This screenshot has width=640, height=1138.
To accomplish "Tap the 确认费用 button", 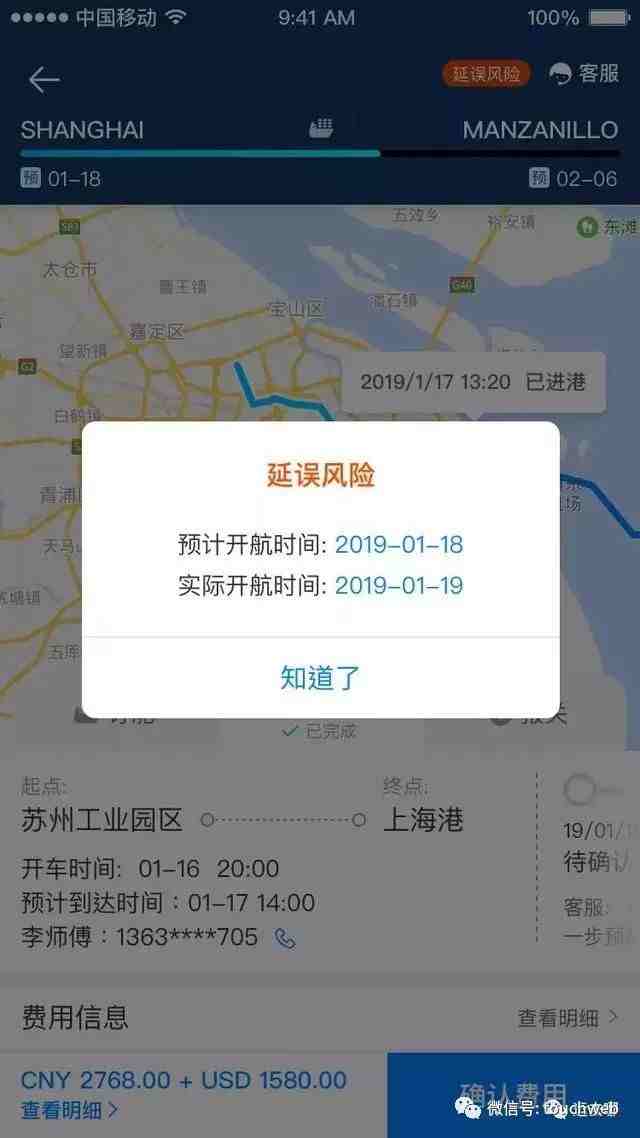I will (513, 1094).
